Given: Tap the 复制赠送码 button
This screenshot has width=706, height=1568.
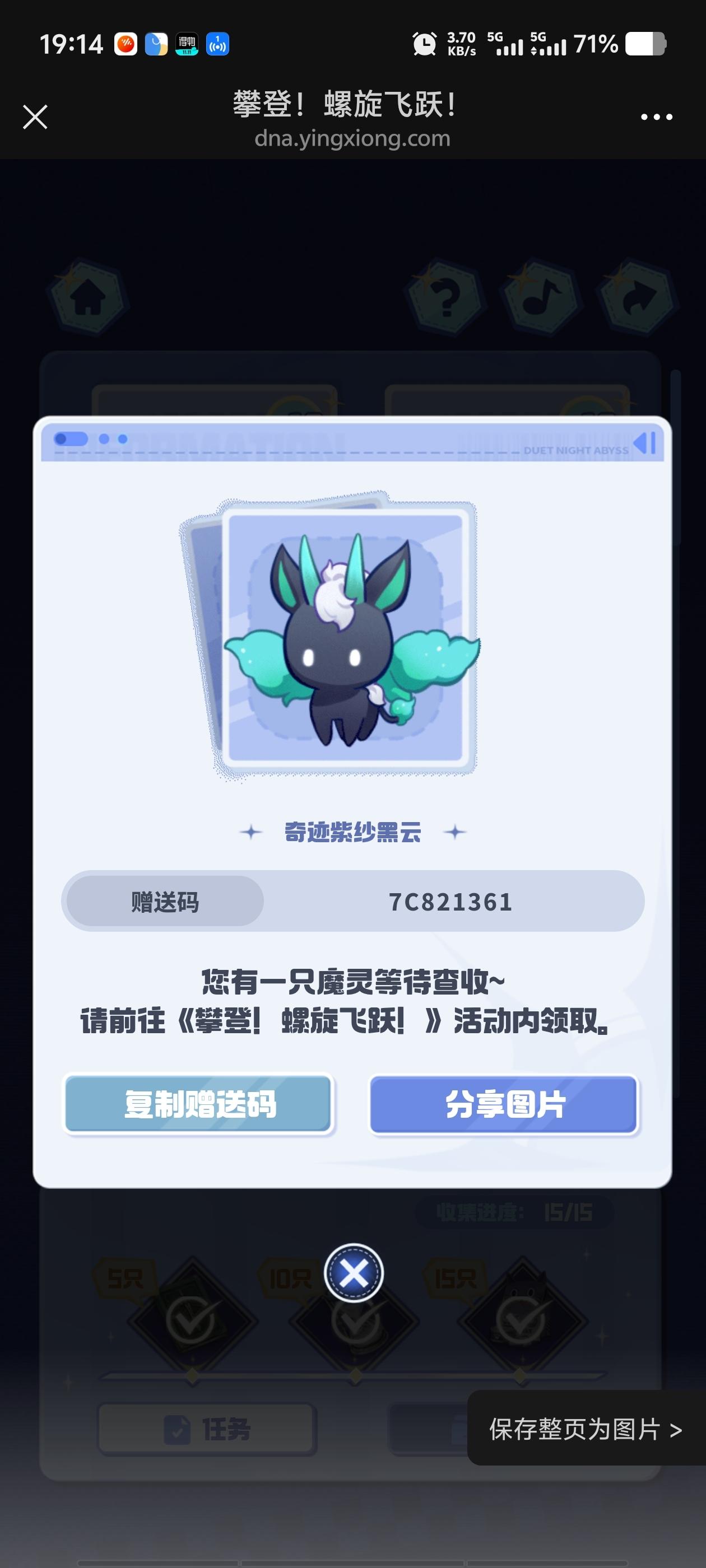Looking at the screenshot, I should pyautogui.click(x=198, y=1104).
